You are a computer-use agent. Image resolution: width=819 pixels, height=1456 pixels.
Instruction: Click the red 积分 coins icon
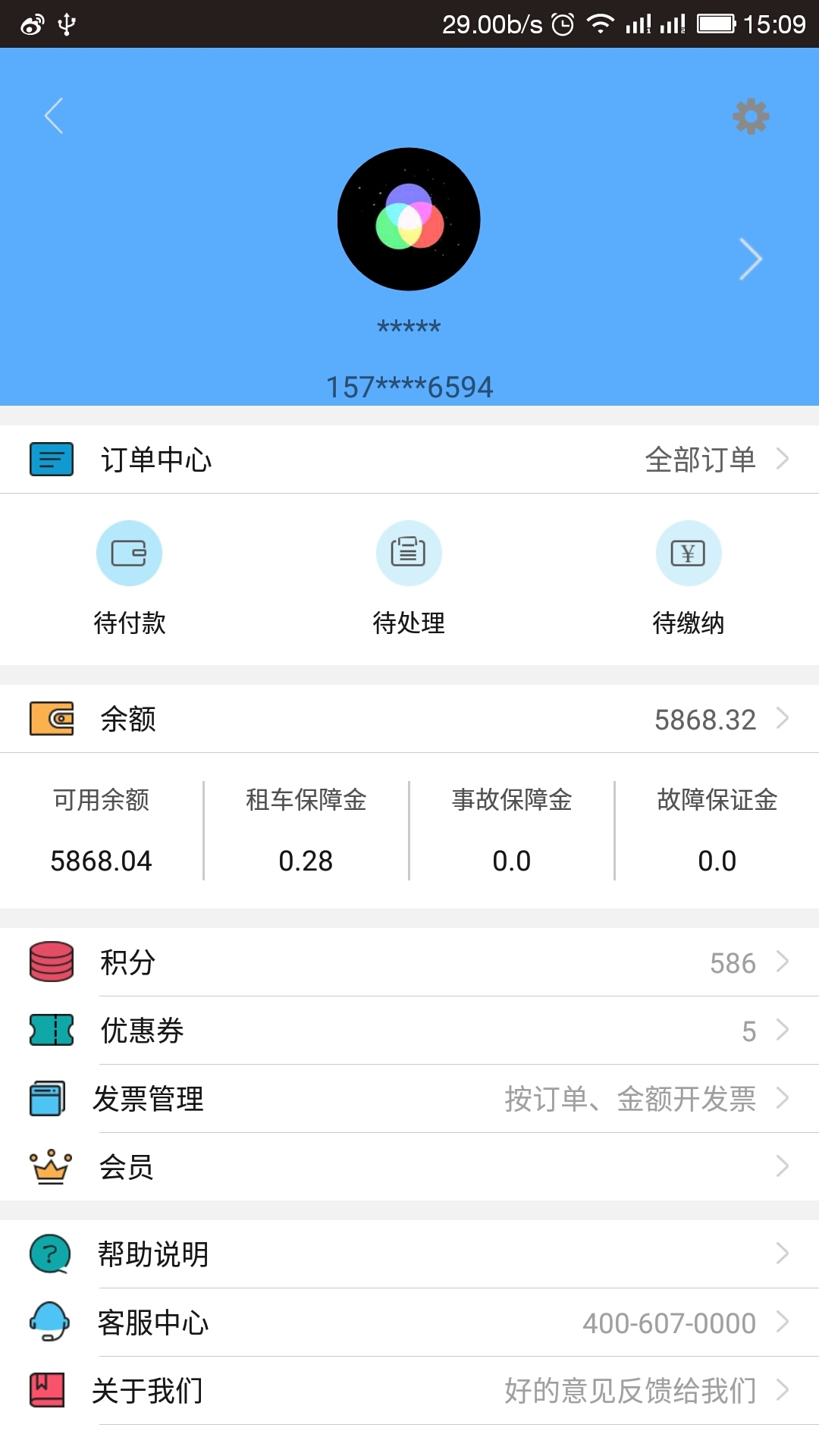pyautogui.click(x=50, y=962)
